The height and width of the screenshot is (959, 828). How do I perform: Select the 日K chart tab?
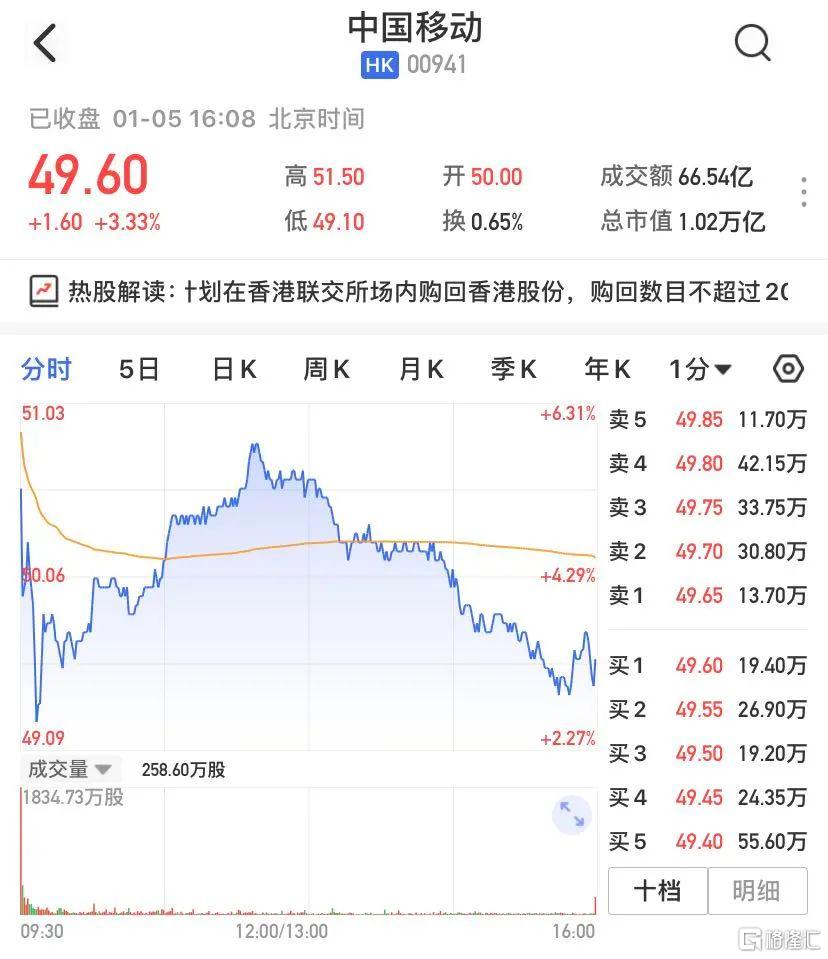point(234,369)
